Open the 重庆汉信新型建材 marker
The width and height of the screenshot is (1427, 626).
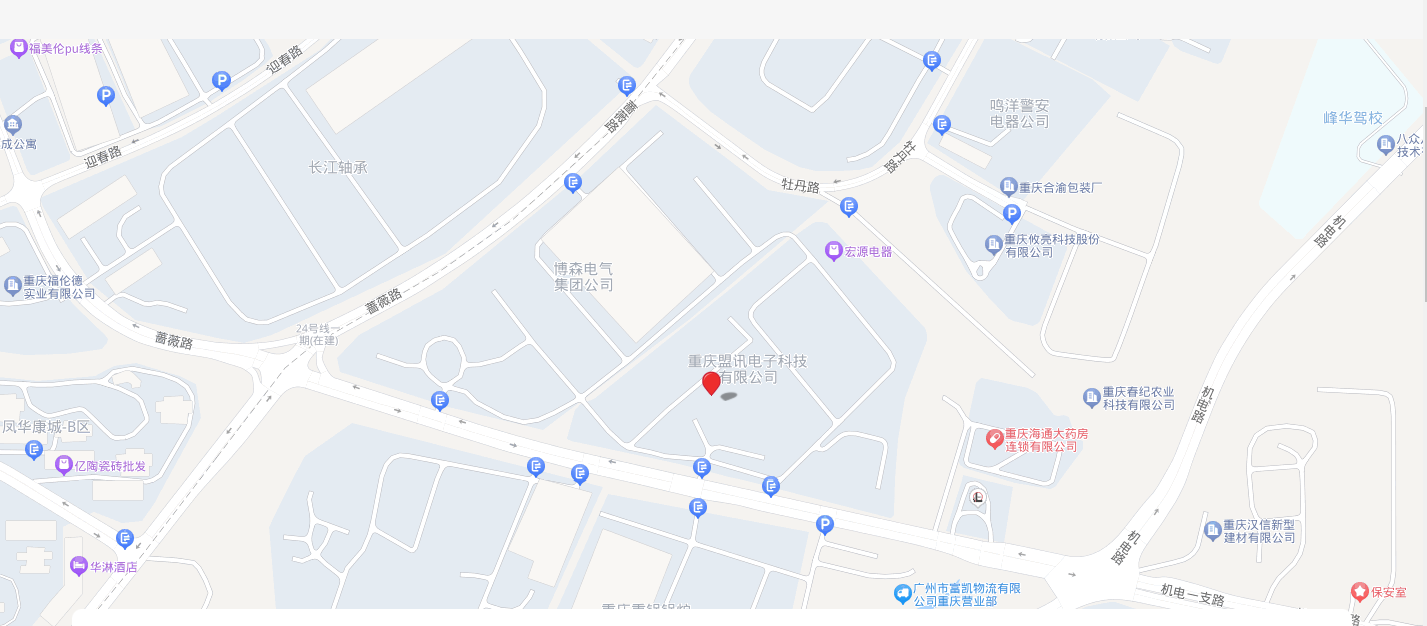click(x=1212, y=529)
